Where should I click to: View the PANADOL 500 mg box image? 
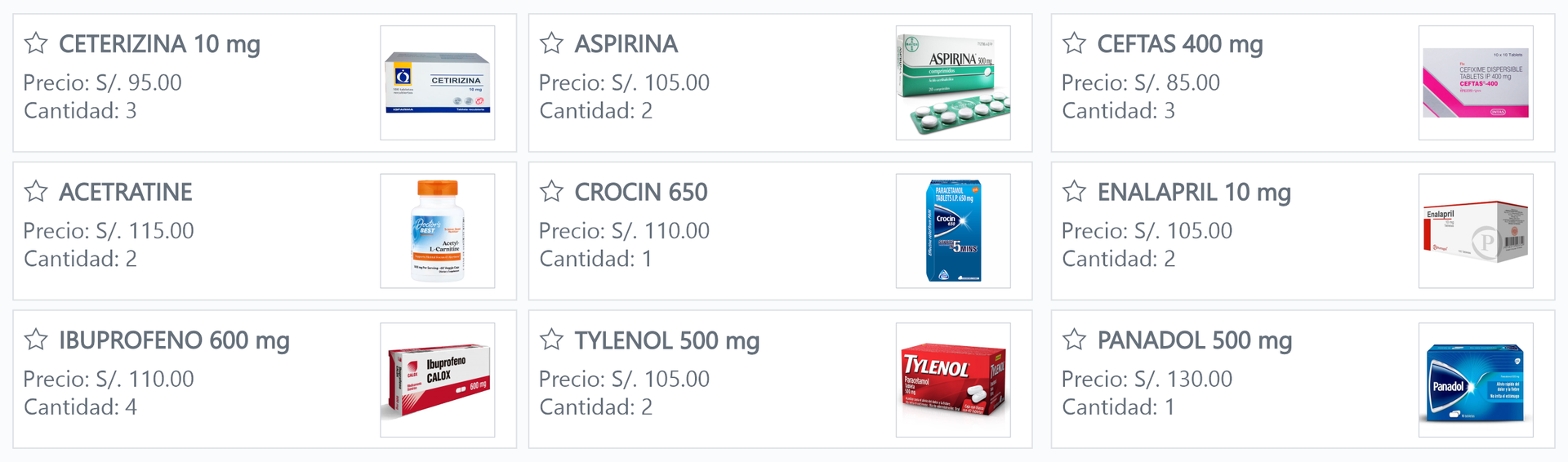(x=1476, y=380)
